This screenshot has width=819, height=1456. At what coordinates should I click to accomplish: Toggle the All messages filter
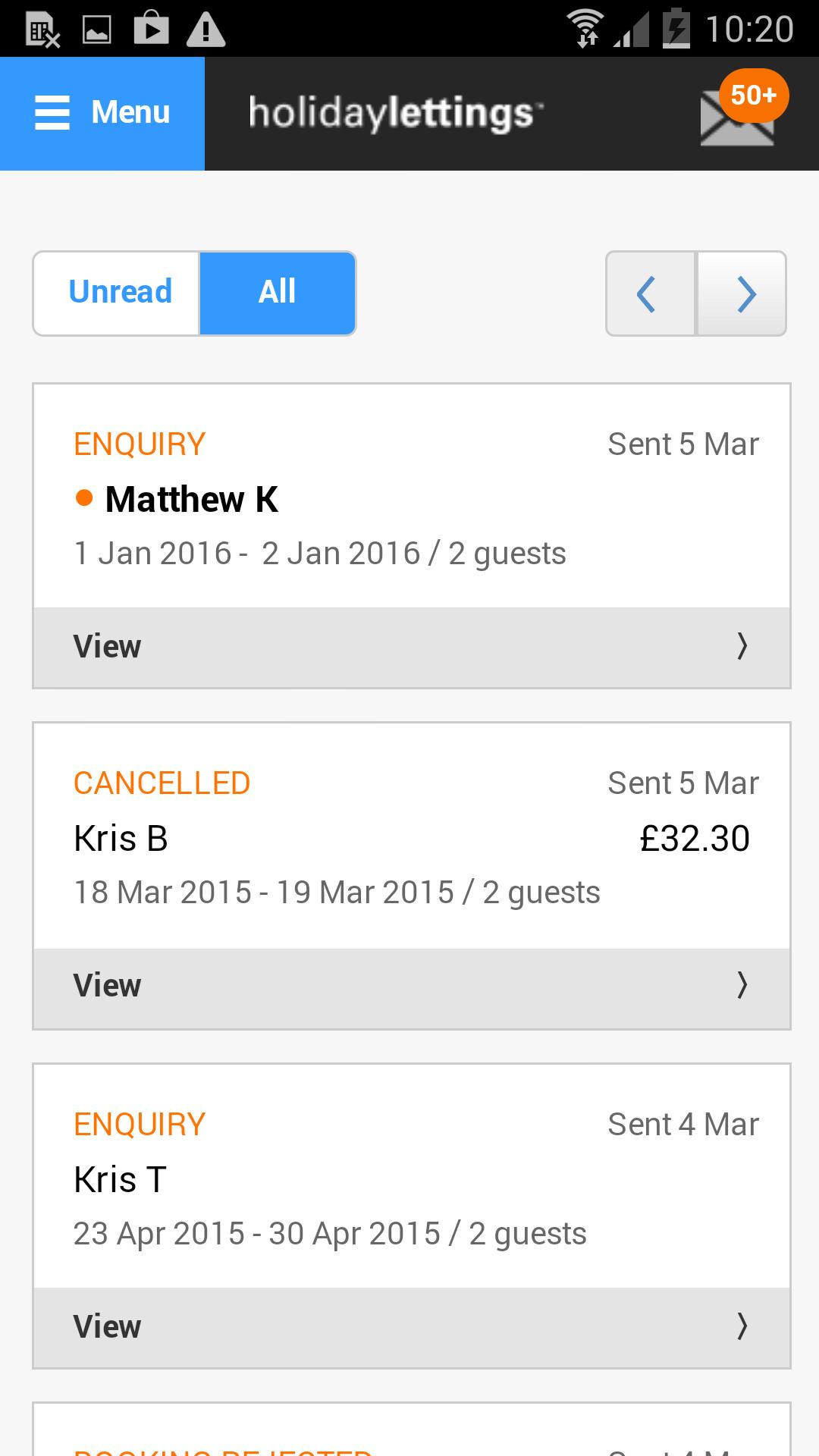(x=277, y=292)
